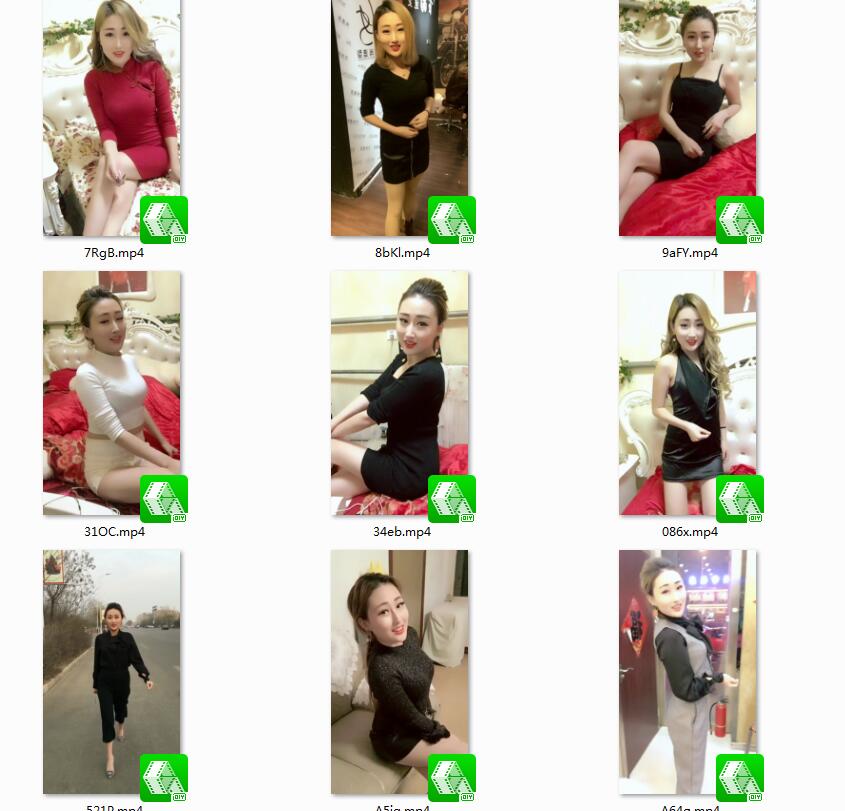
Task: Play the 9aFY.mp4 video
Action: point(688,118)
